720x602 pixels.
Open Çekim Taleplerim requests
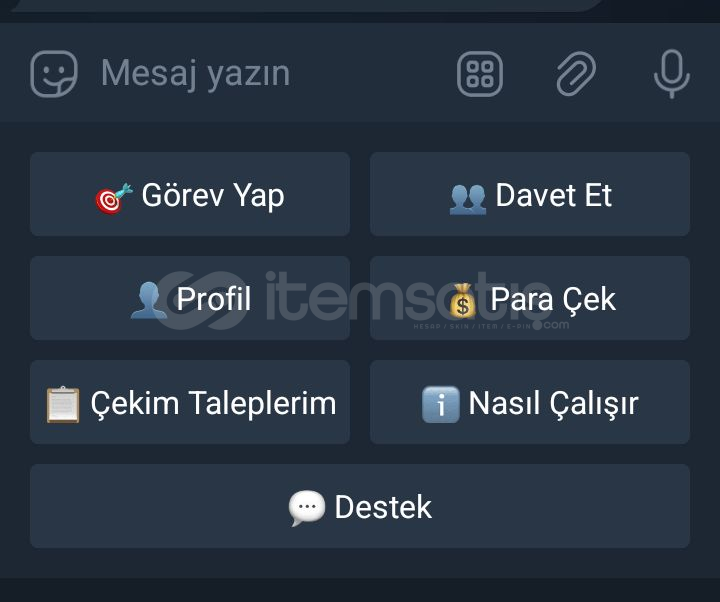190,403
